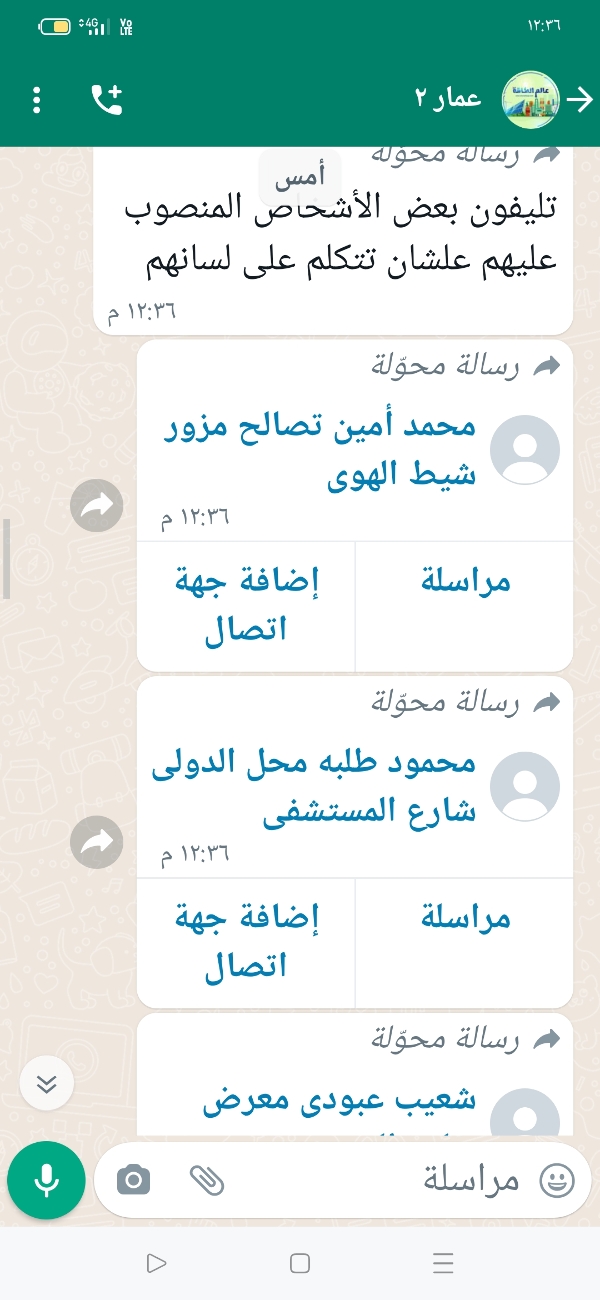Open the emoji picker
This screenshot has width=600, height=1300.
[x=557, y=1181]
